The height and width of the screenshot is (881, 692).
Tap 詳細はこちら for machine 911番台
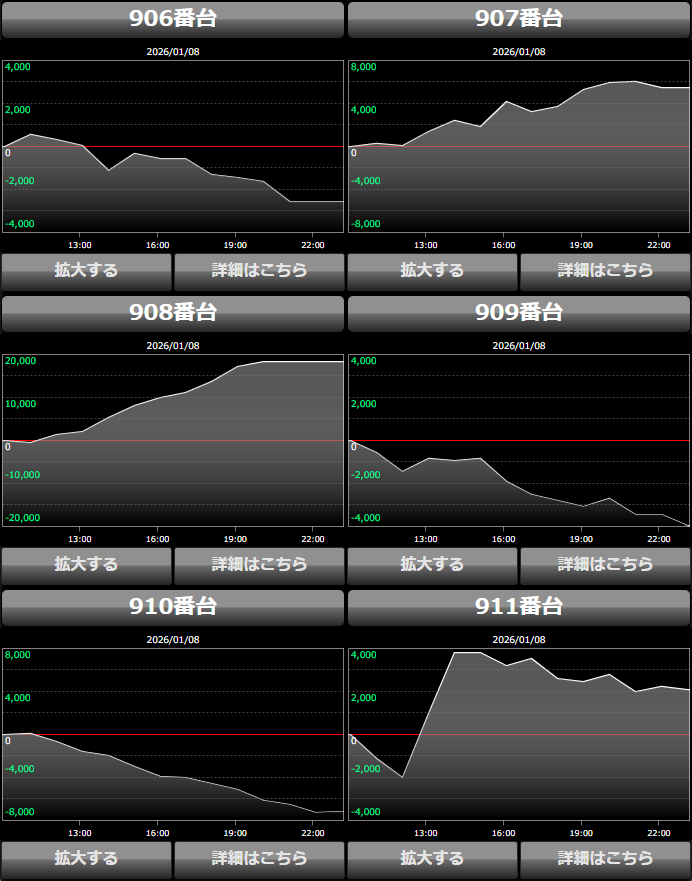tap(605, 858)
